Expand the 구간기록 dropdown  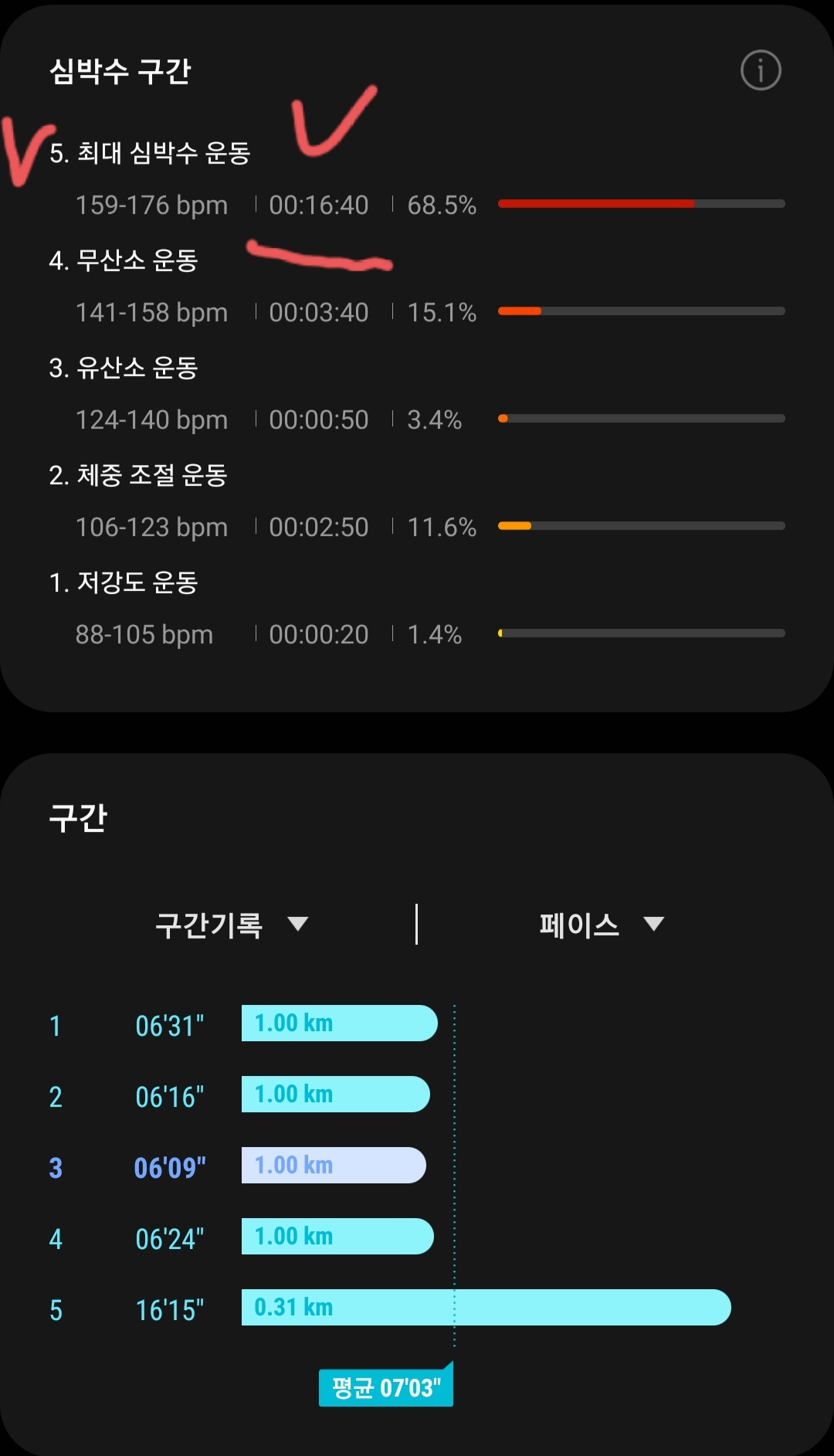(x=232, y=925)
